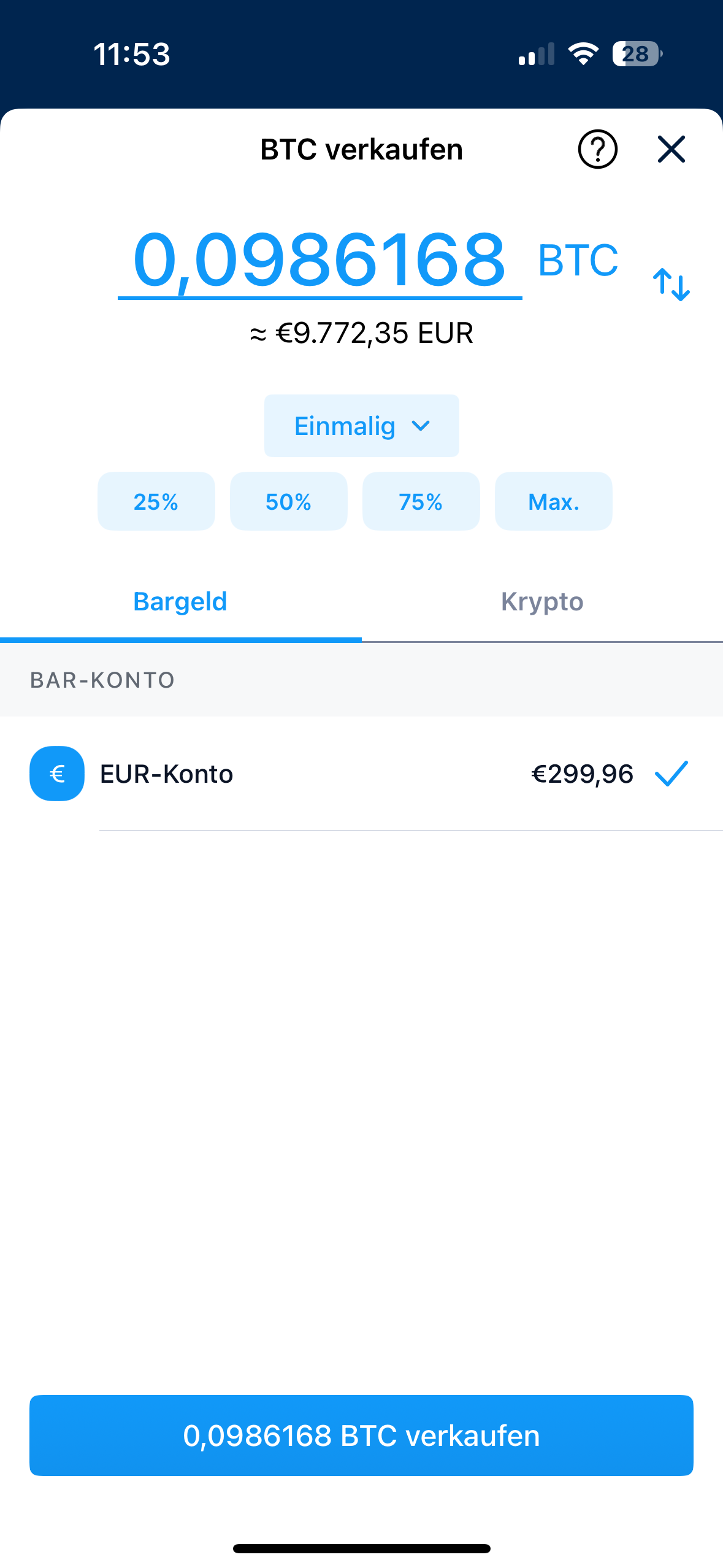This screenshot has height=1568, width=723.
Task: Switch to the Krypto tab
Action: point(542,602)
